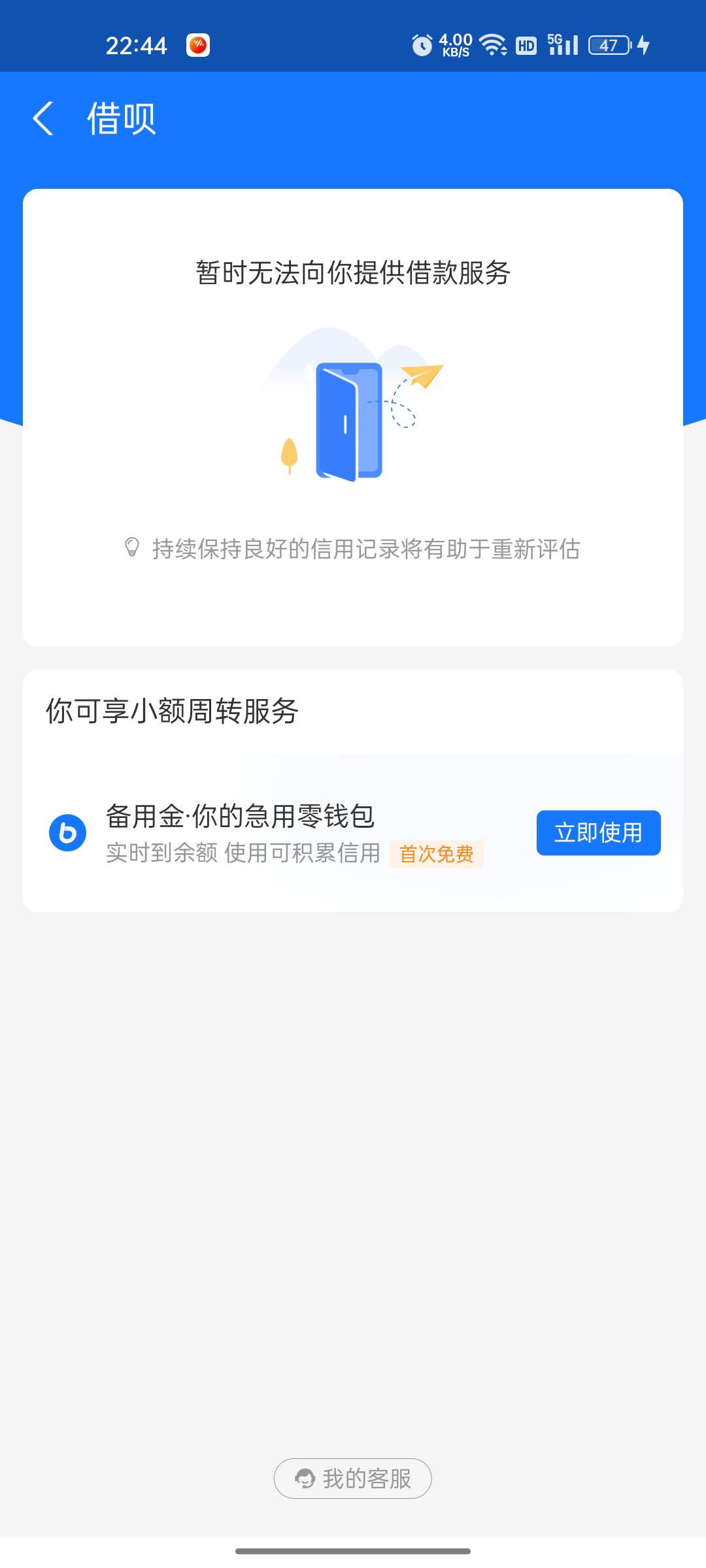The width and height of the screenshot is (706, 1568).
Task: Open the 备用金 emergency wallet row
Action: 261,832
